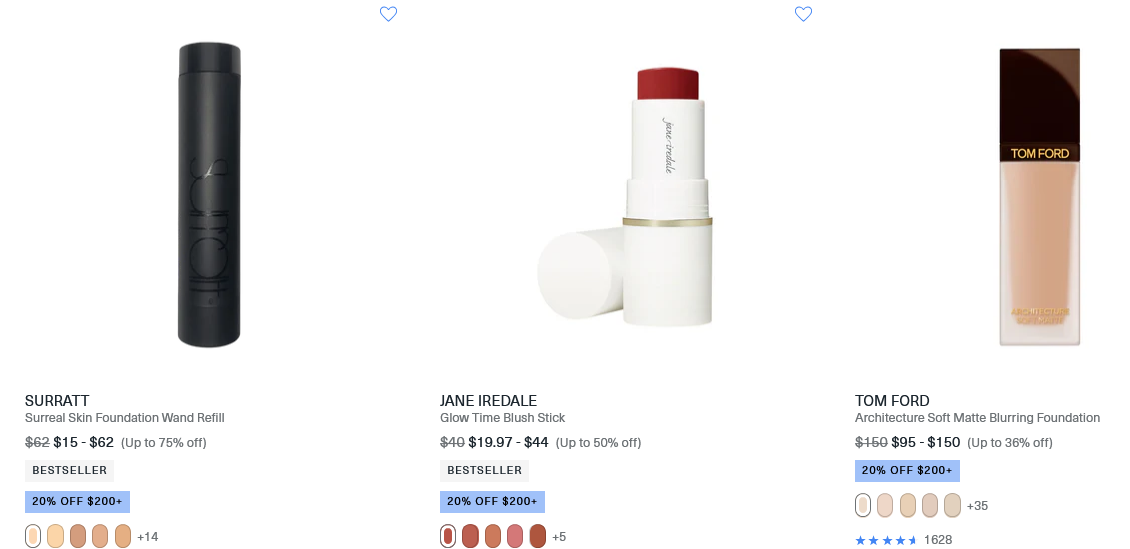Choose the pink Jane Iredale blush swatch
This screenshot has height=549, width=1130.
click(x=515, y=536)
